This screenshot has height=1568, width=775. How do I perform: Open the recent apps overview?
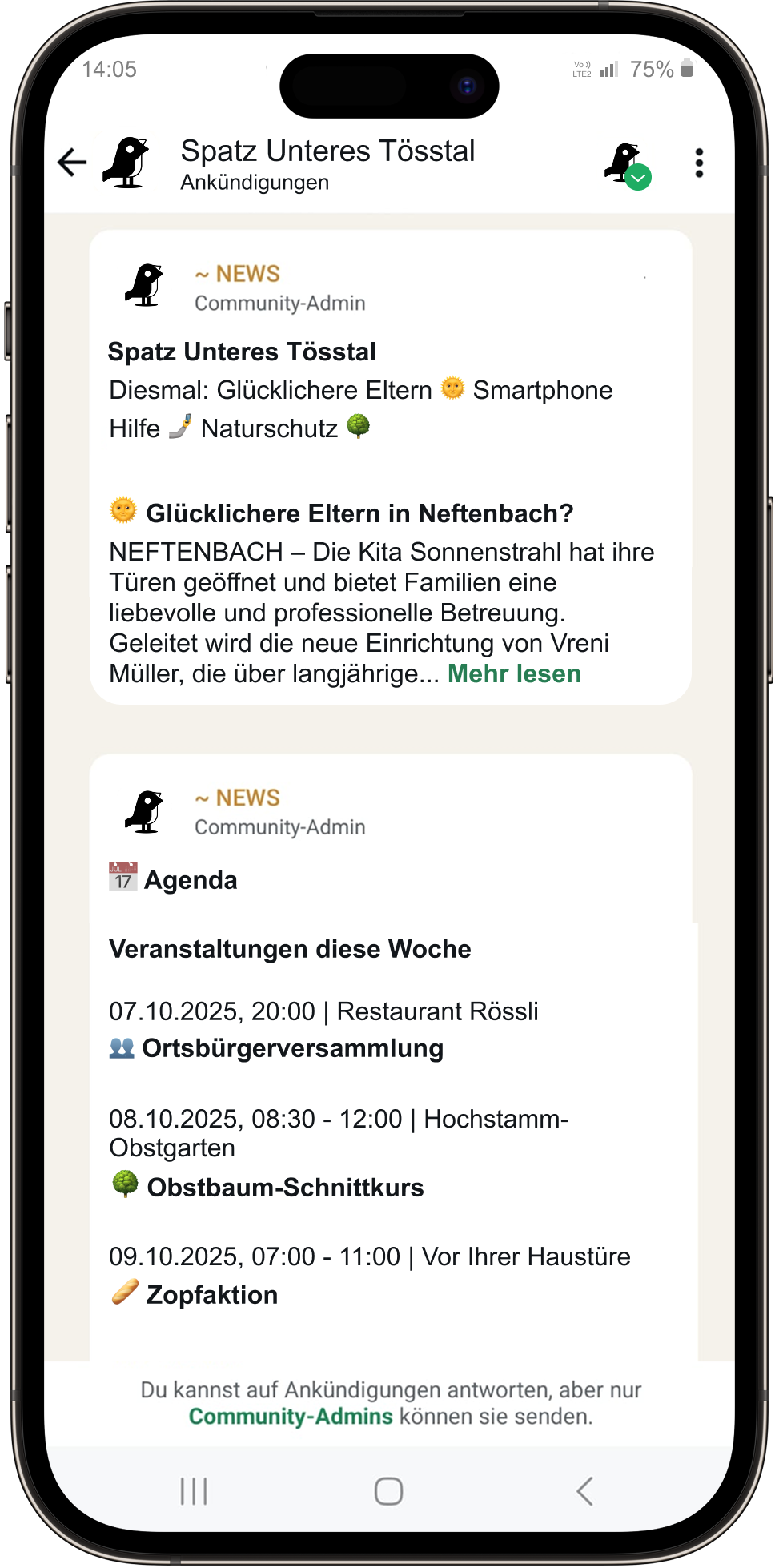click(194, 1491)
